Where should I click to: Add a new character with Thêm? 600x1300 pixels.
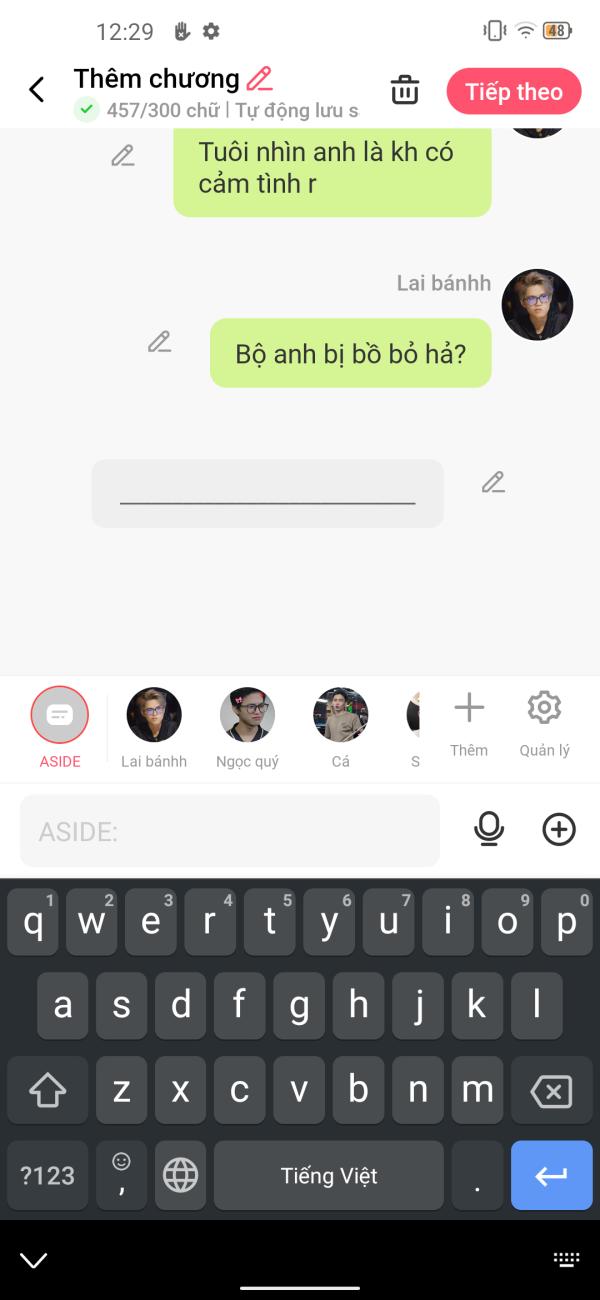(469, 724)
